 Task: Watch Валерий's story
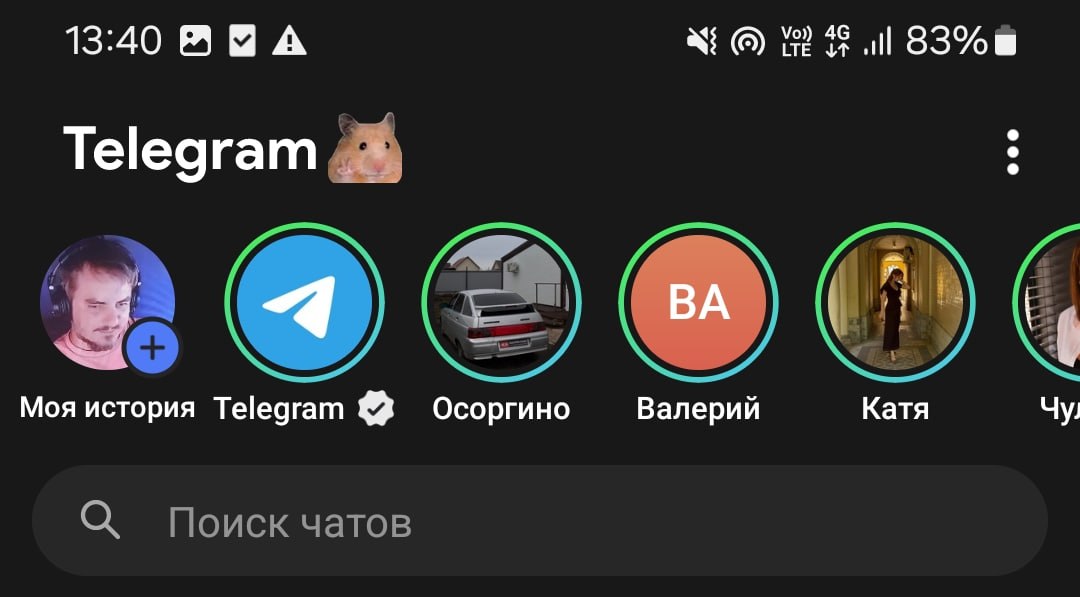pos(698,302)
